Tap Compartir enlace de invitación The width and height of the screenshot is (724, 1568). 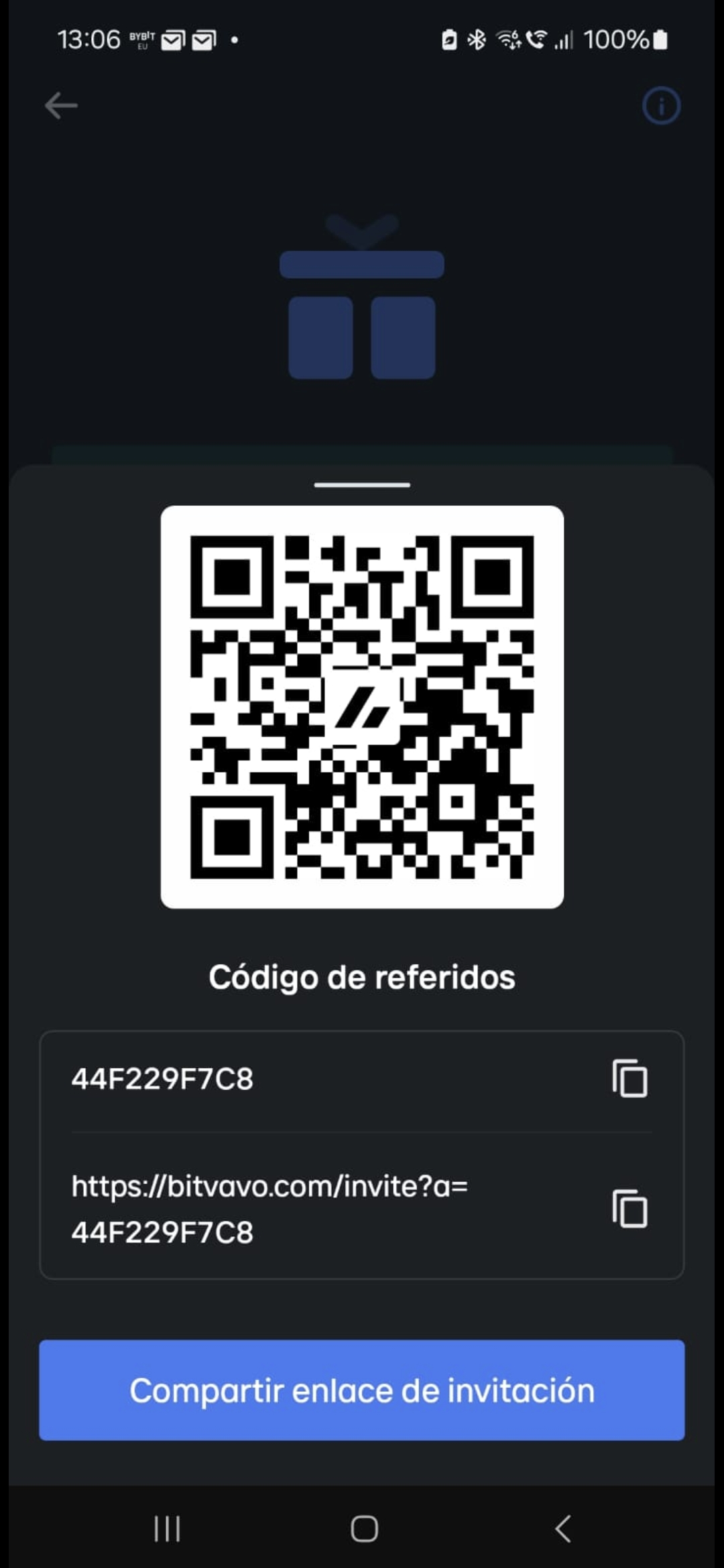tap(362, 1390)
